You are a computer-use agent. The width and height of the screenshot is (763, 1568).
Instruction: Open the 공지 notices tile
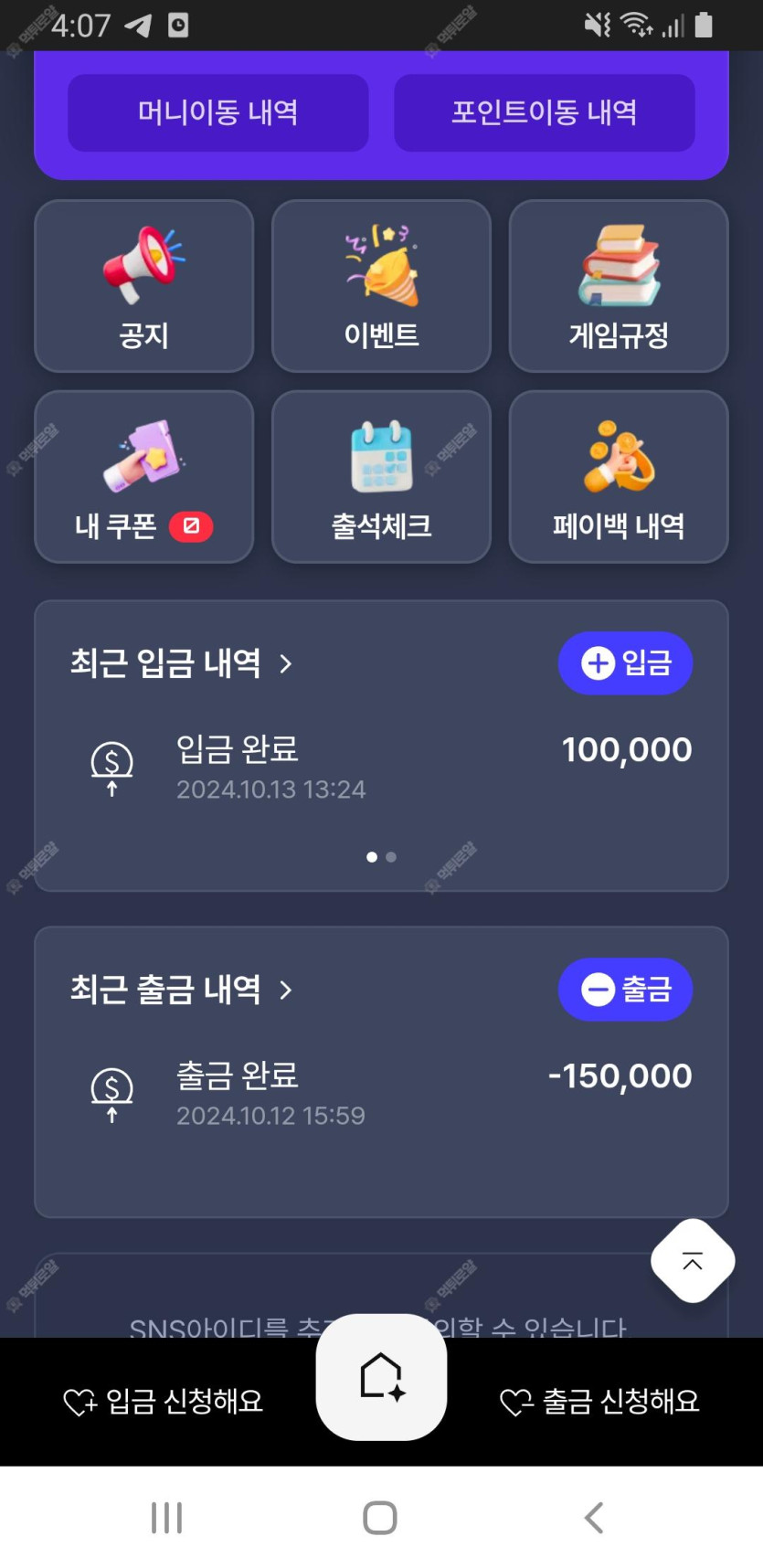coord(143,286)
